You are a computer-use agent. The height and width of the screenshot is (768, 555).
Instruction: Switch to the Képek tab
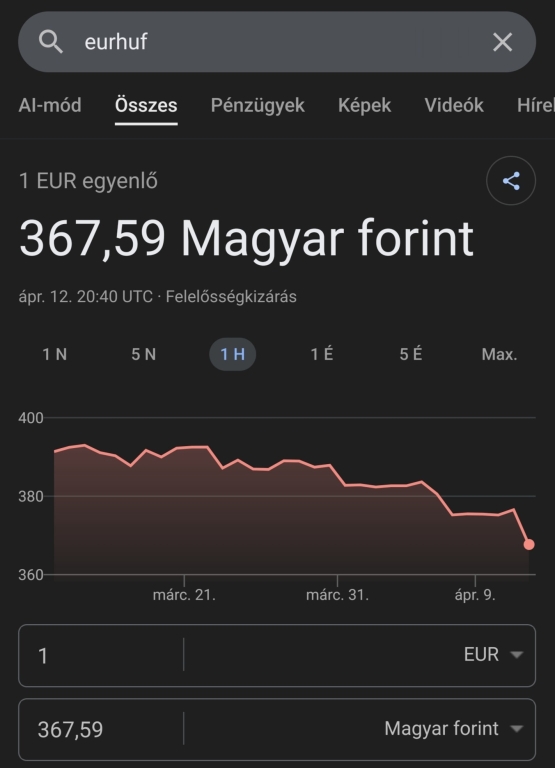[364, 105]
